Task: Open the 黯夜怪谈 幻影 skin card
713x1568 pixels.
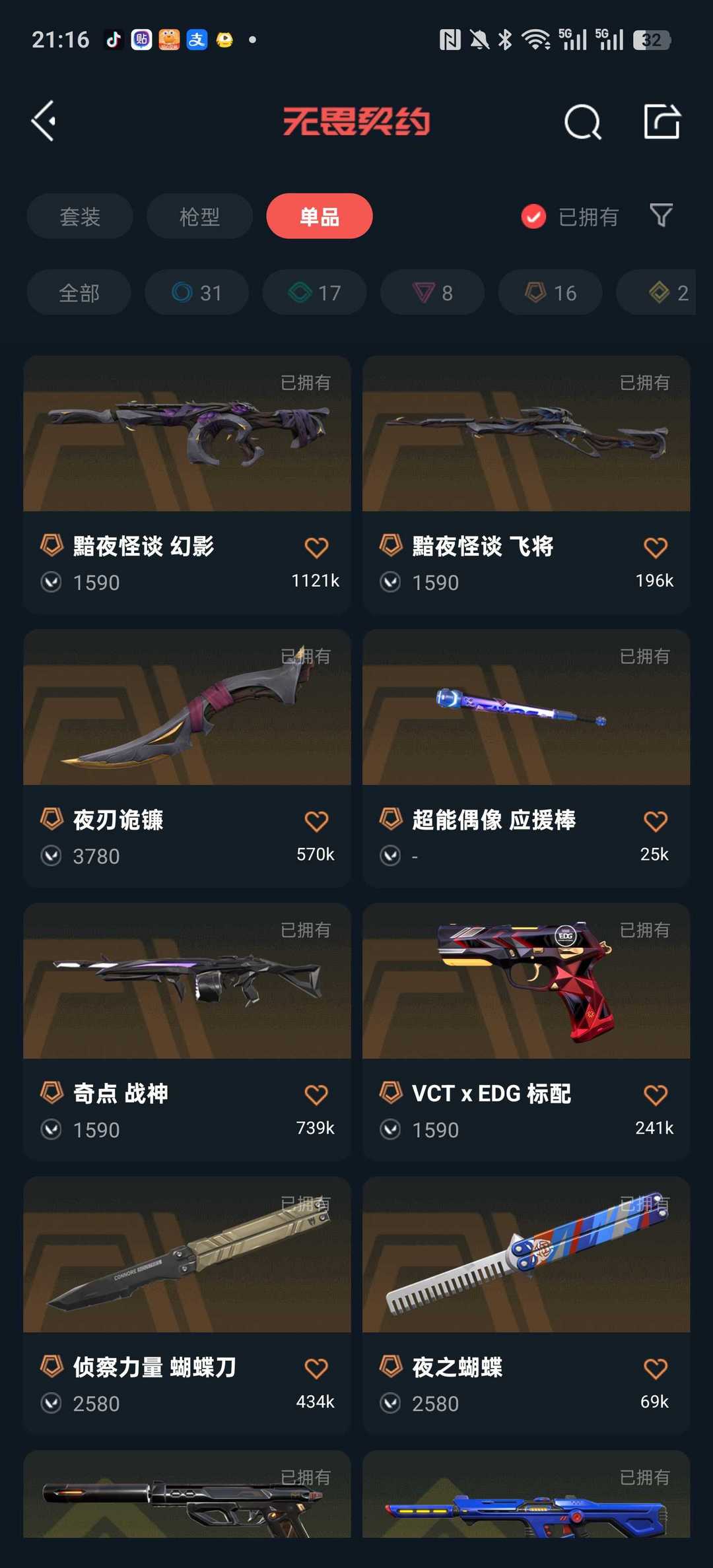Action: pyautogui.click(x=187, y=485)
